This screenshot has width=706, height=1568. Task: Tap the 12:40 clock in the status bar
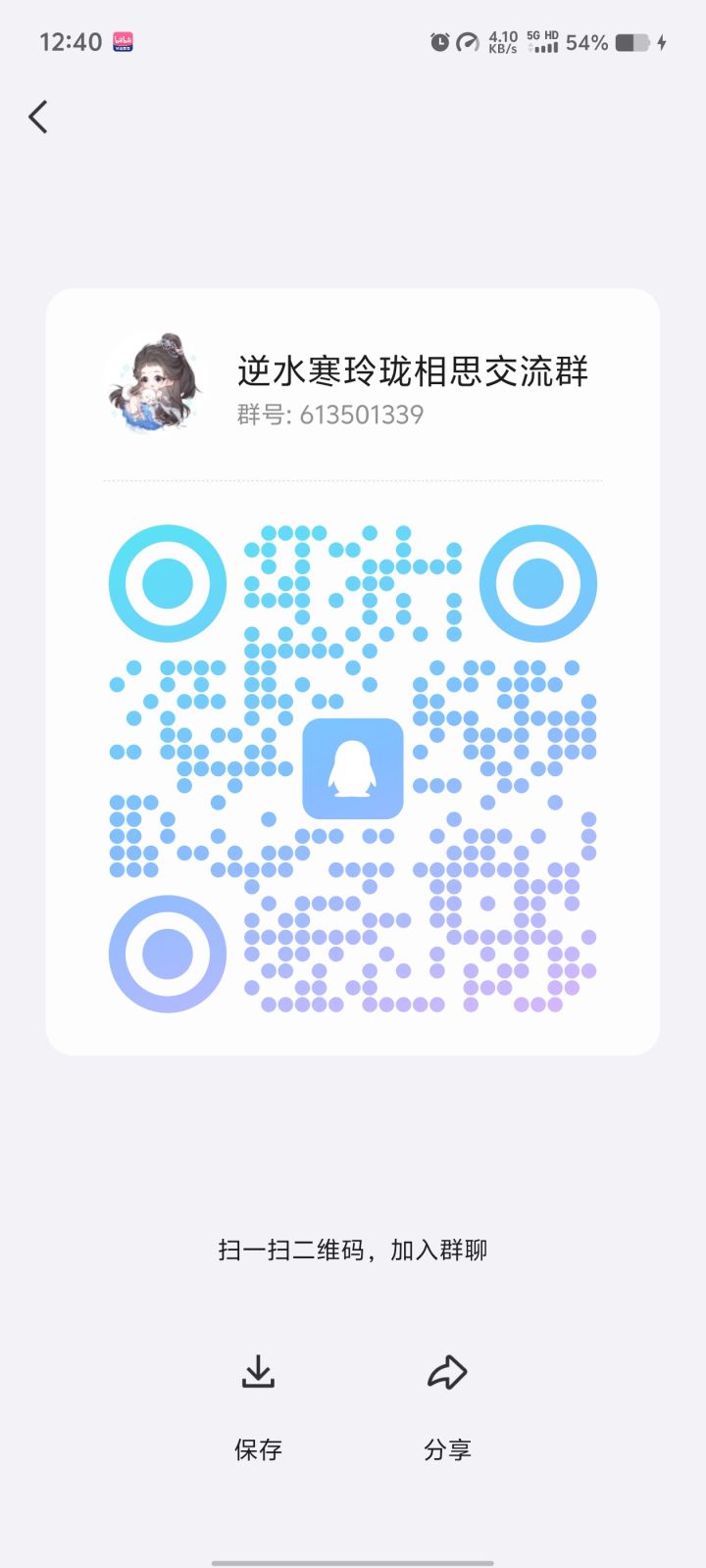coord(71,41)
